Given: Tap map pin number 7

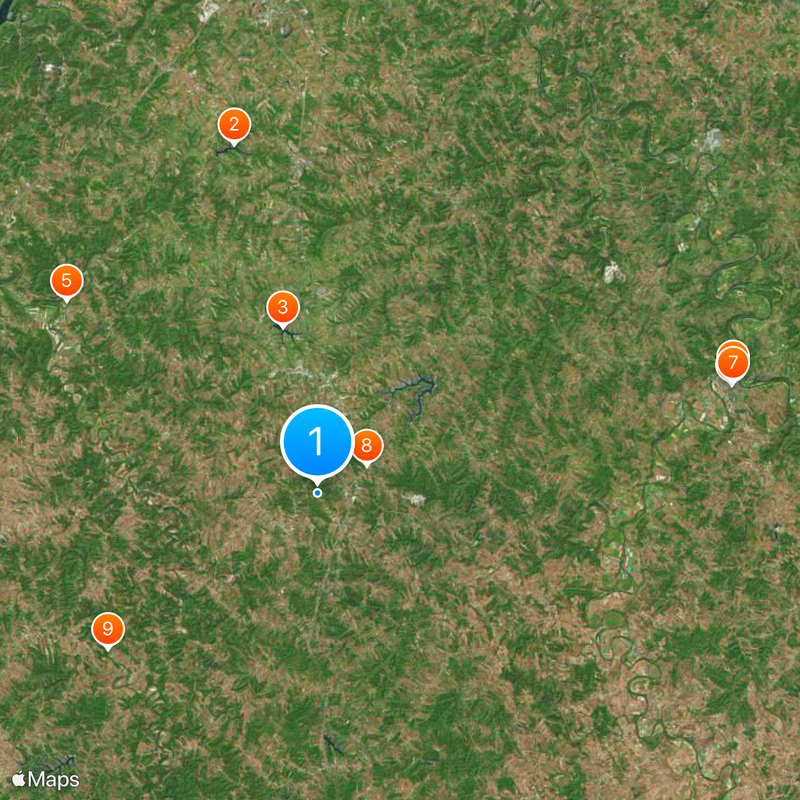Looking at the screenshot, I should (733, 363).
